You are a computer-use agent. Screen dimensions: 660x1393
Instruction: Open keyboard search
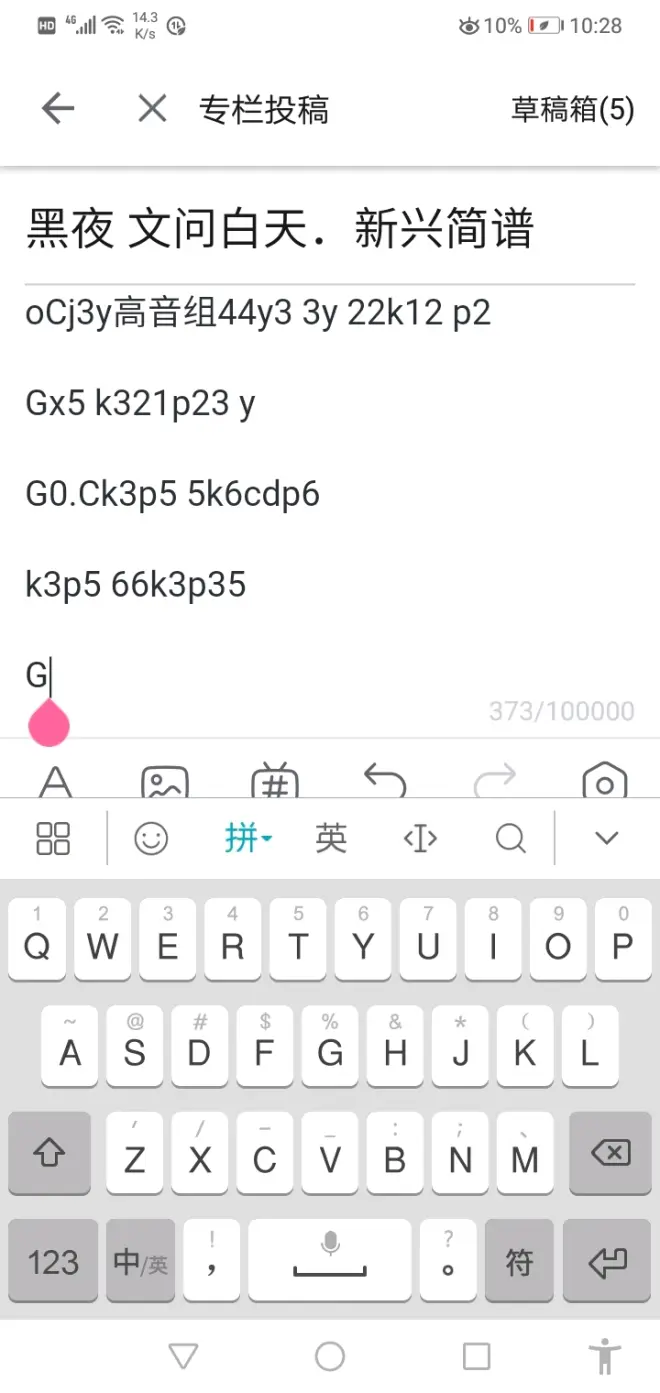click(x=510, y=838)
